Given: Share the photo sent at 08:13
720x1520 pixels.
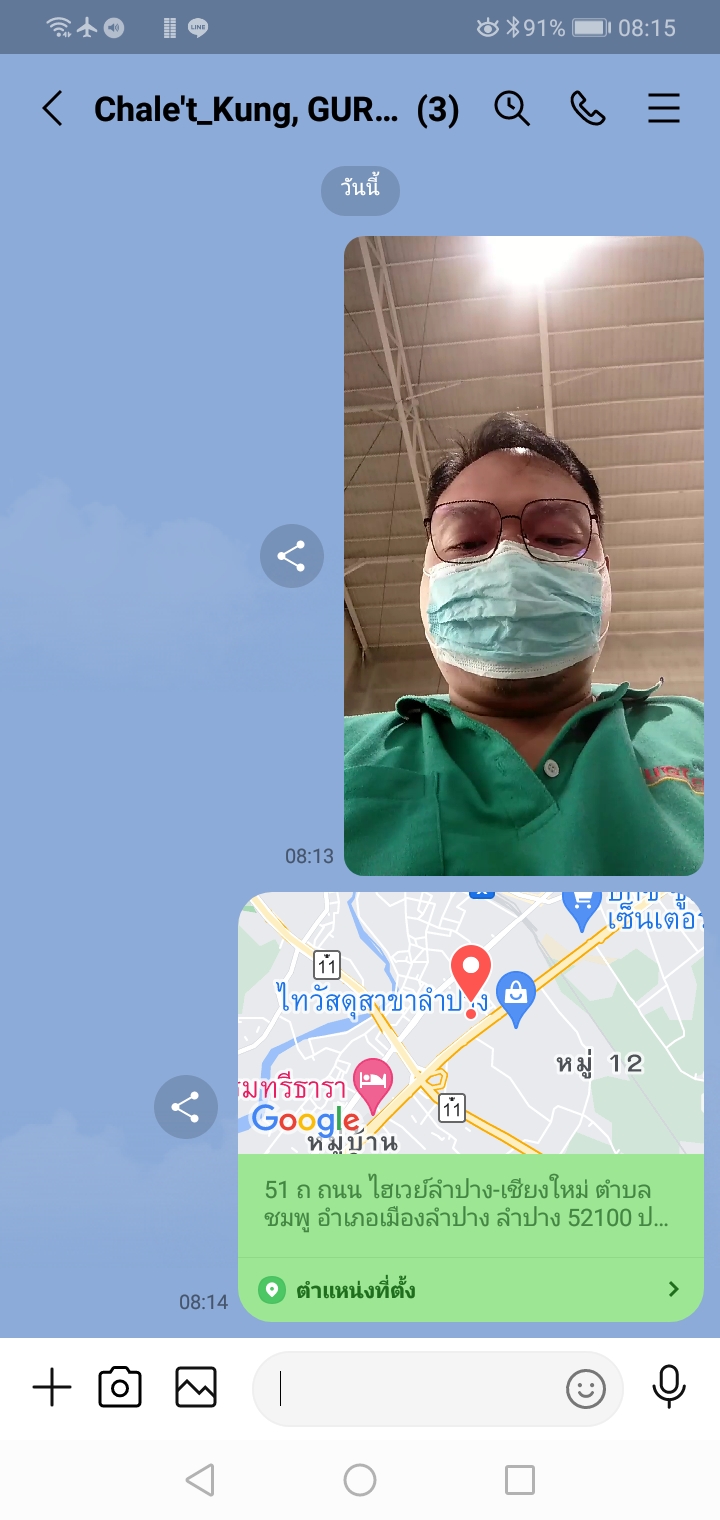Looking at the screenshot, I should (292, 556).
